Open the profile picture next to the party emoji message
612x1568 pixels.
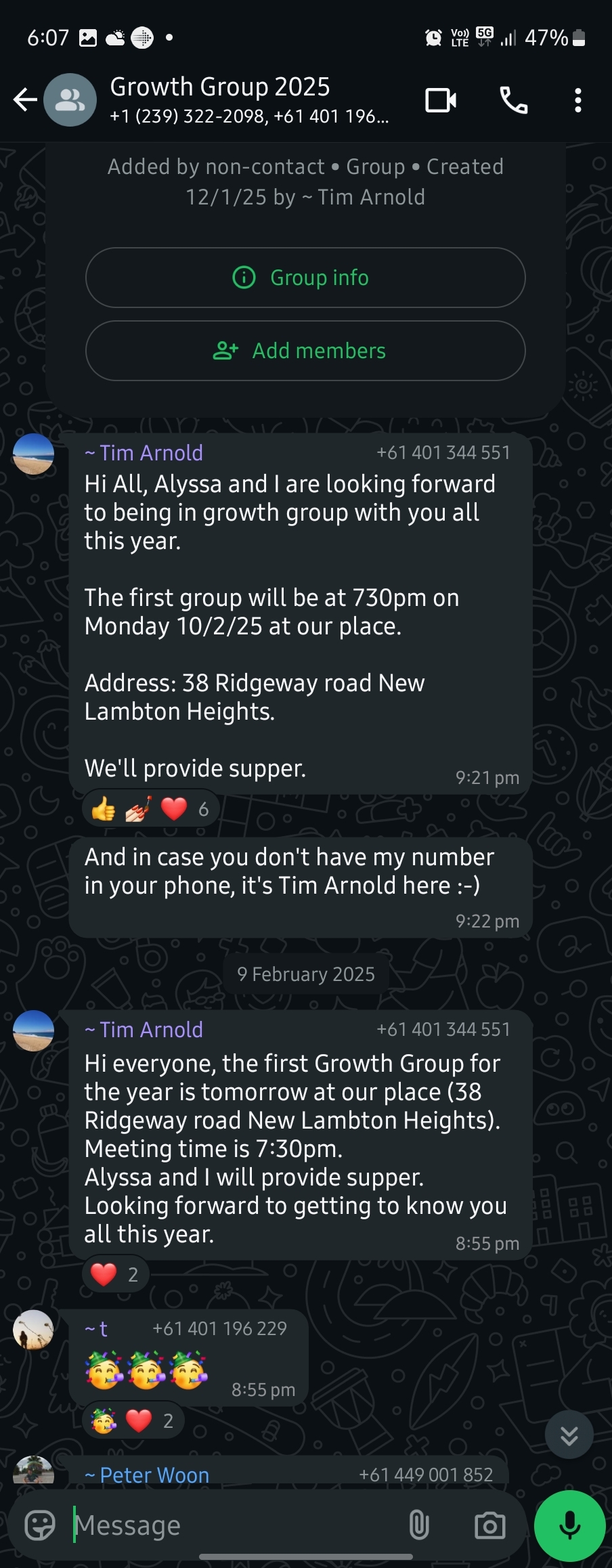pos(33,1330)
